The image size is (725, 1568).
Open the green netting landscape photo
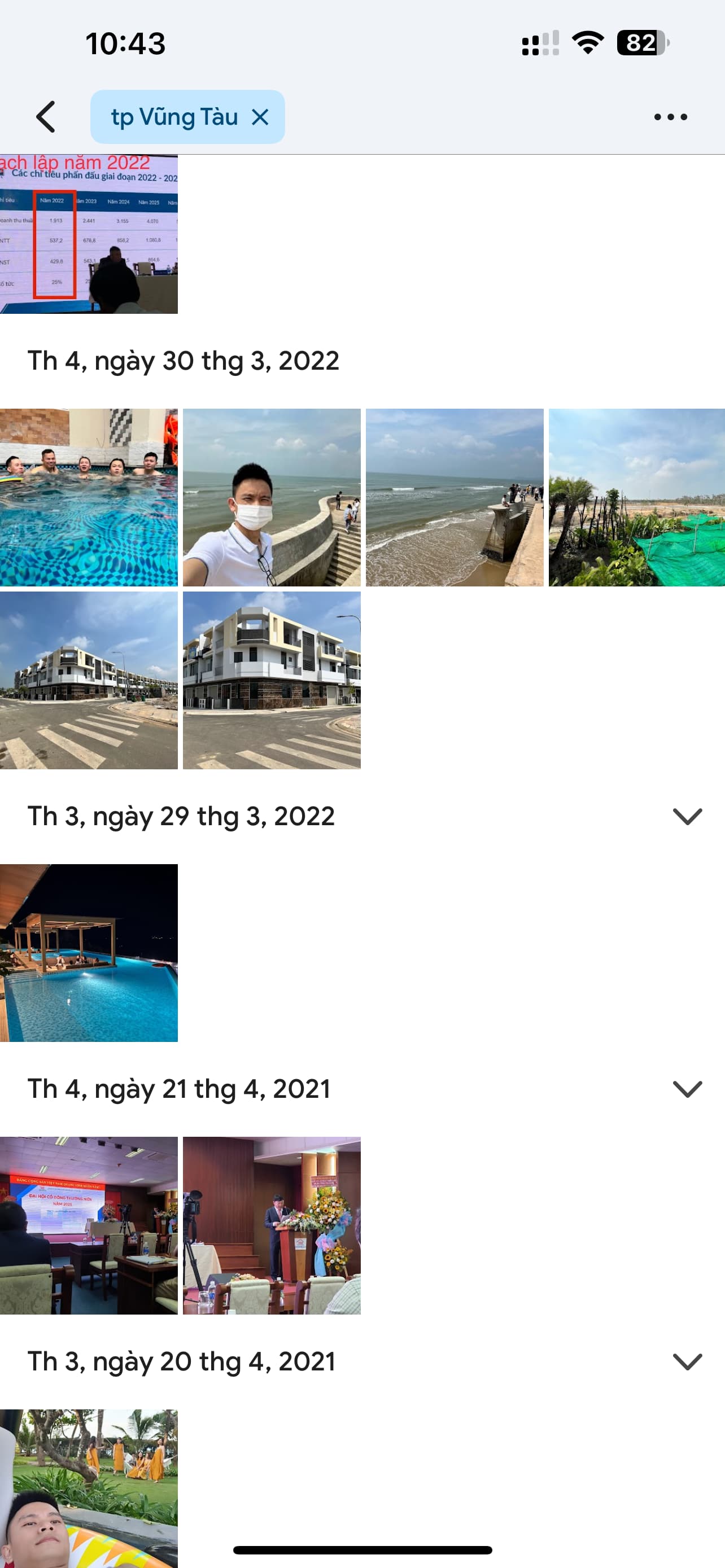click(636, 497)
